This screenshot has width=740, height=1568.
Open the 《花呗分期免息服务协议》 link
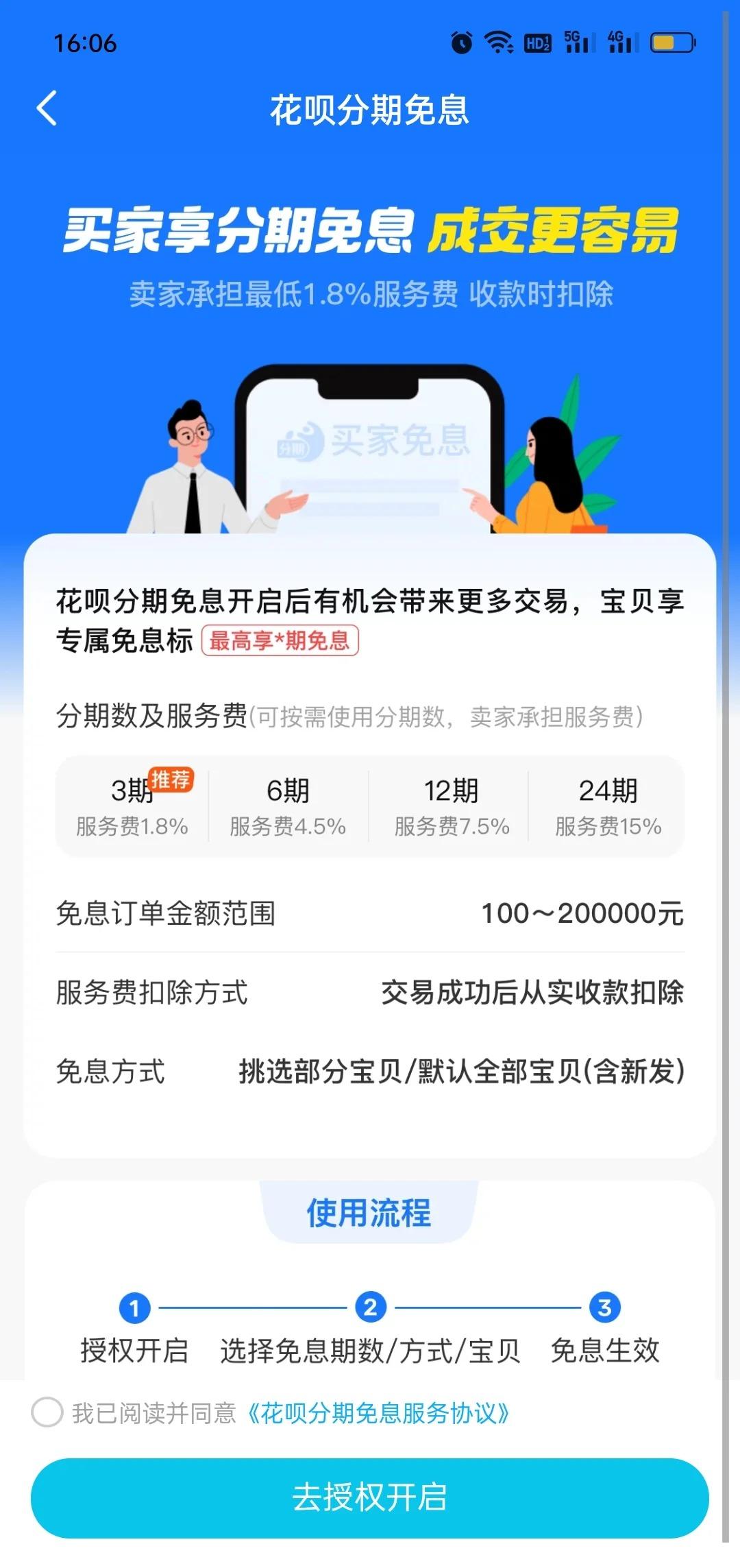(378, 1413)
